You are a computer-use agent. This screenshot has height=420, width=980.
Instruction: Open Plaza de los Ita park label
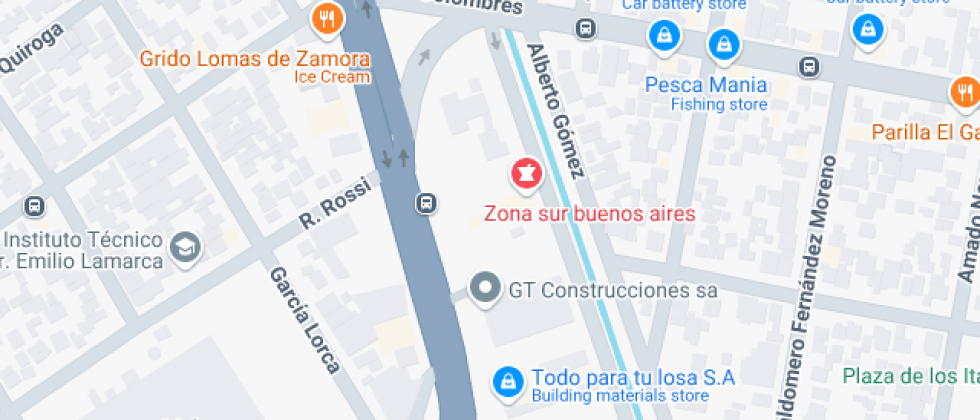[909, 376]
